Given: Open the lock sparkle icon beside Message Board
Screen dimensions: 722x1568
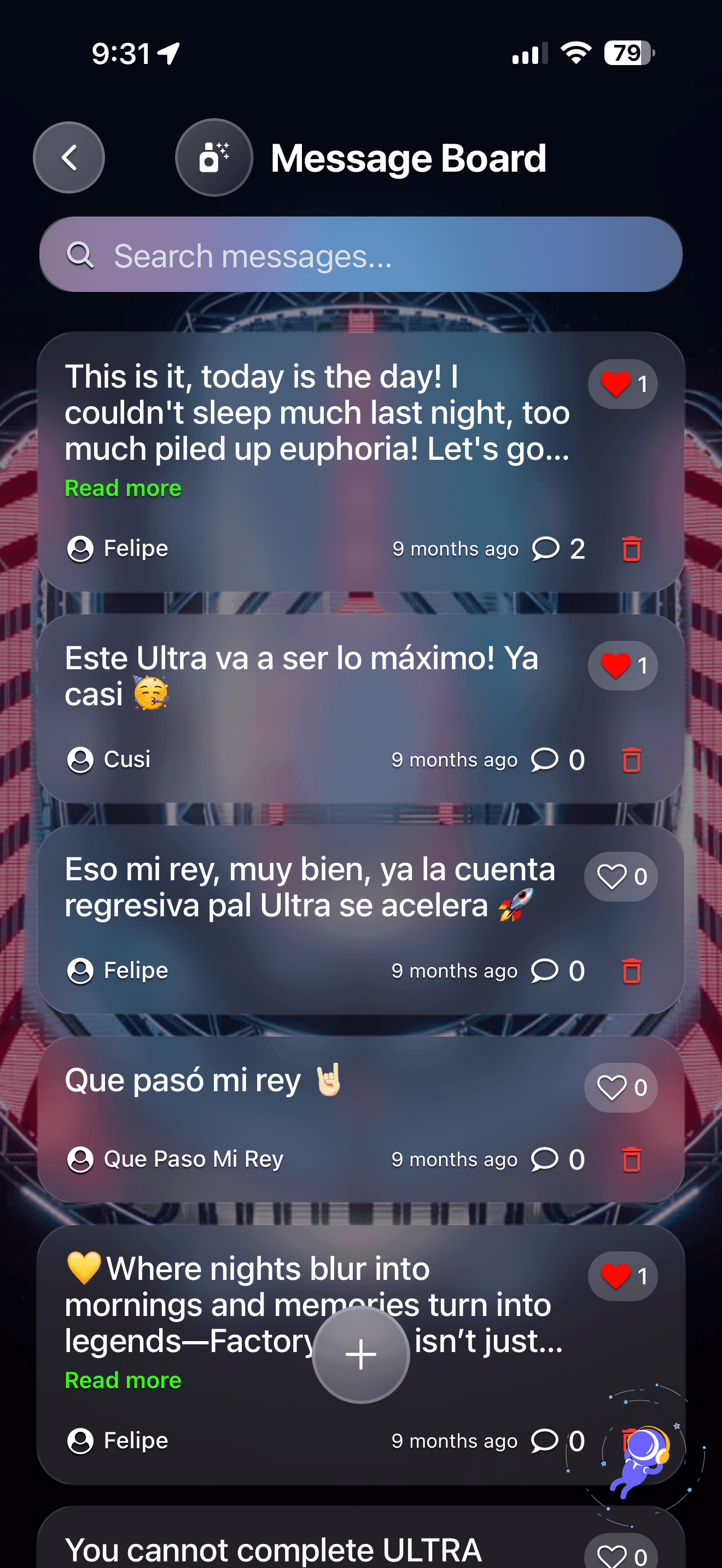Looking at the screenshot, I should [x=214, y=157].
